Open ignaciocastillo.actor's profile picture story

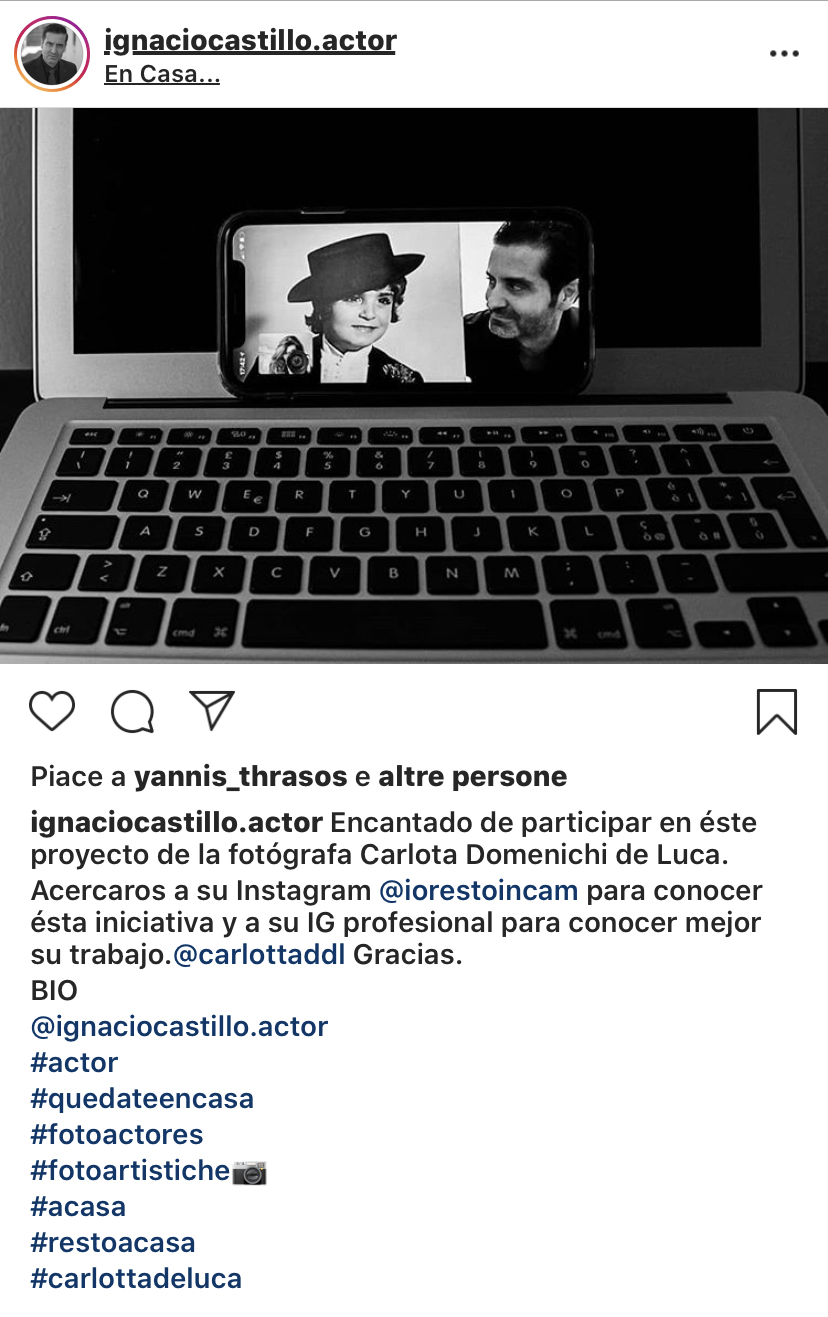pos(52,54)
